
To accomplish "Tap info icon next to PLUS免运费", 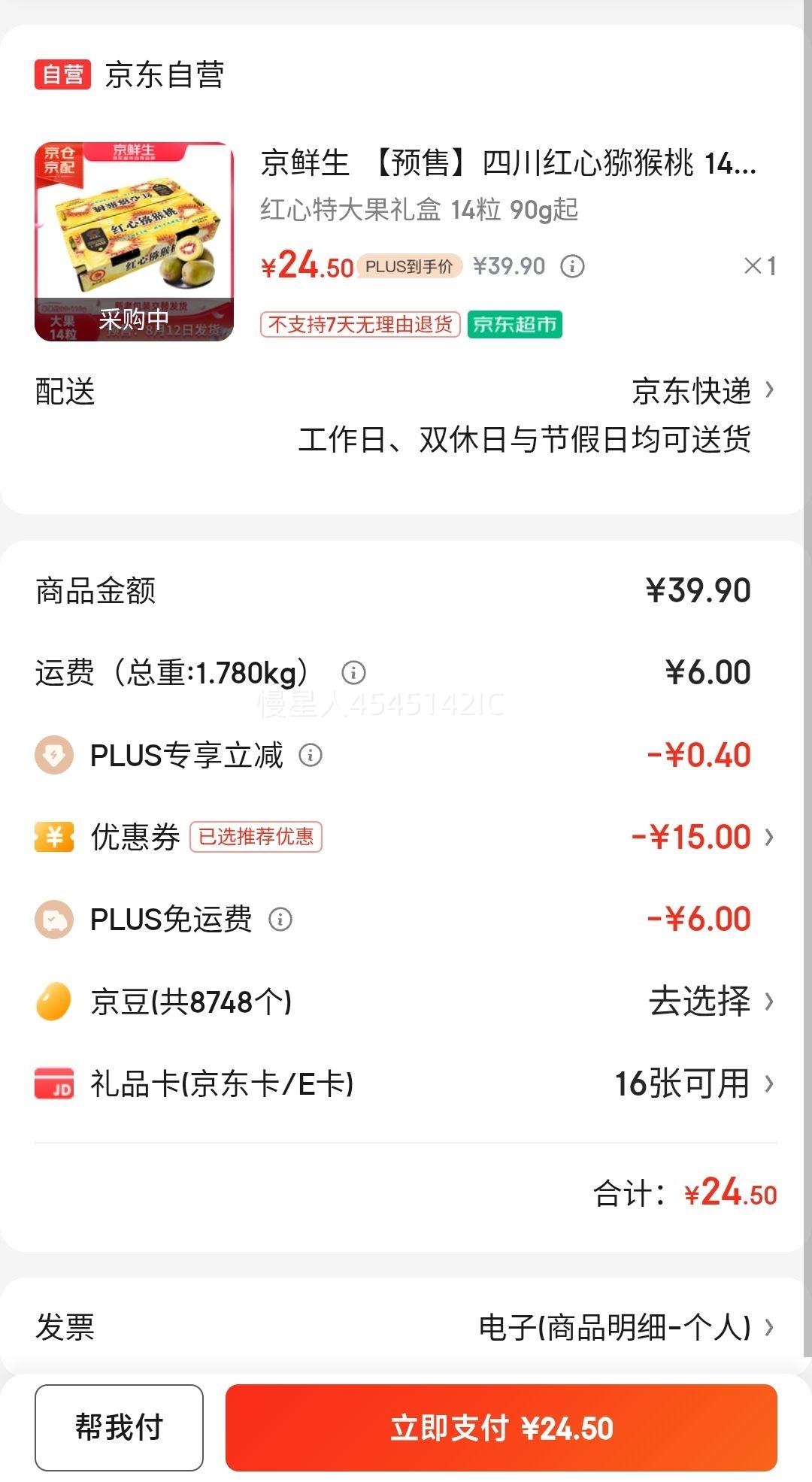I will tap(280, 919).
